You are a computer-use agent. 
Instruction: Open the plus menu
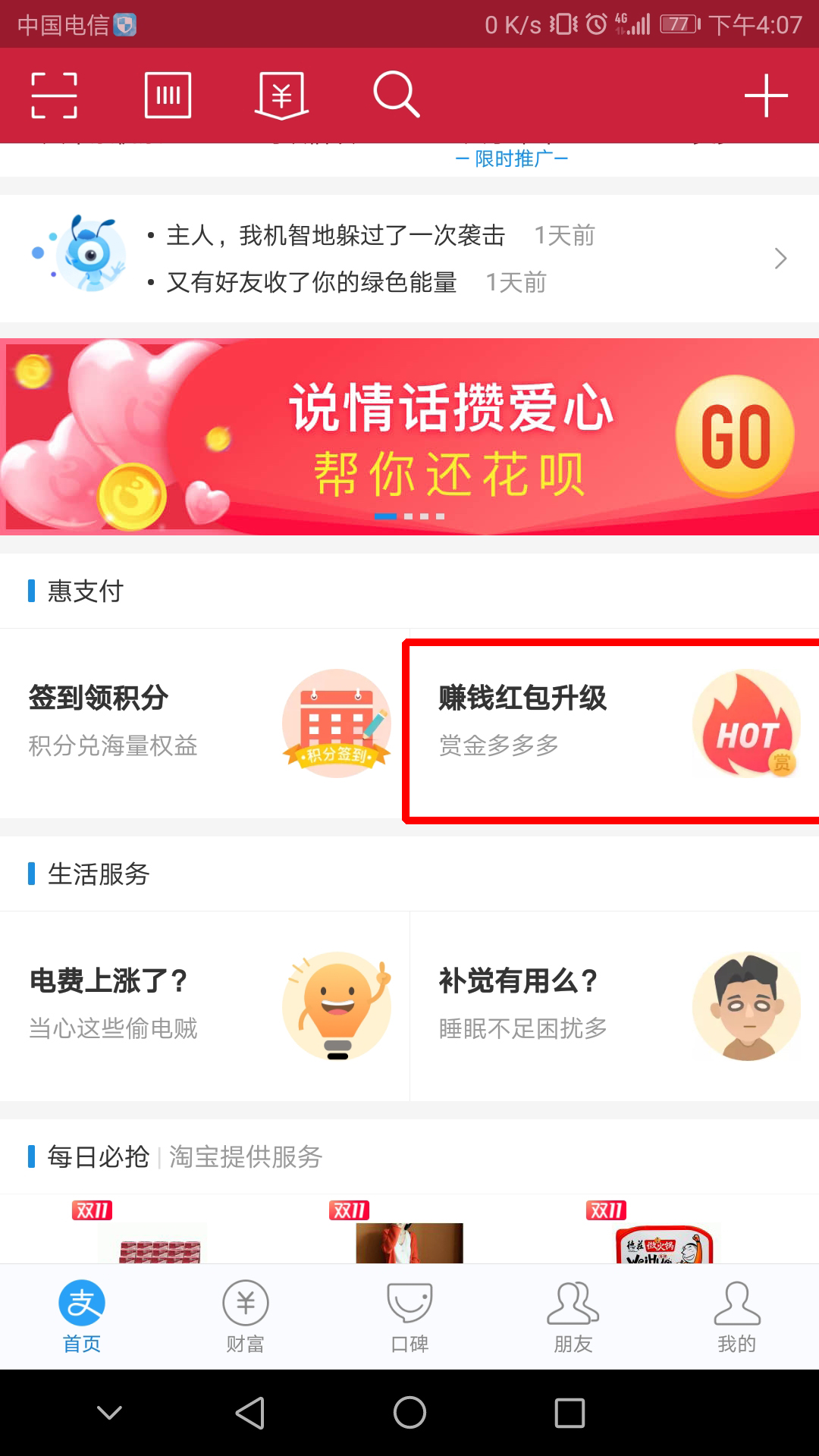point(766,96)
